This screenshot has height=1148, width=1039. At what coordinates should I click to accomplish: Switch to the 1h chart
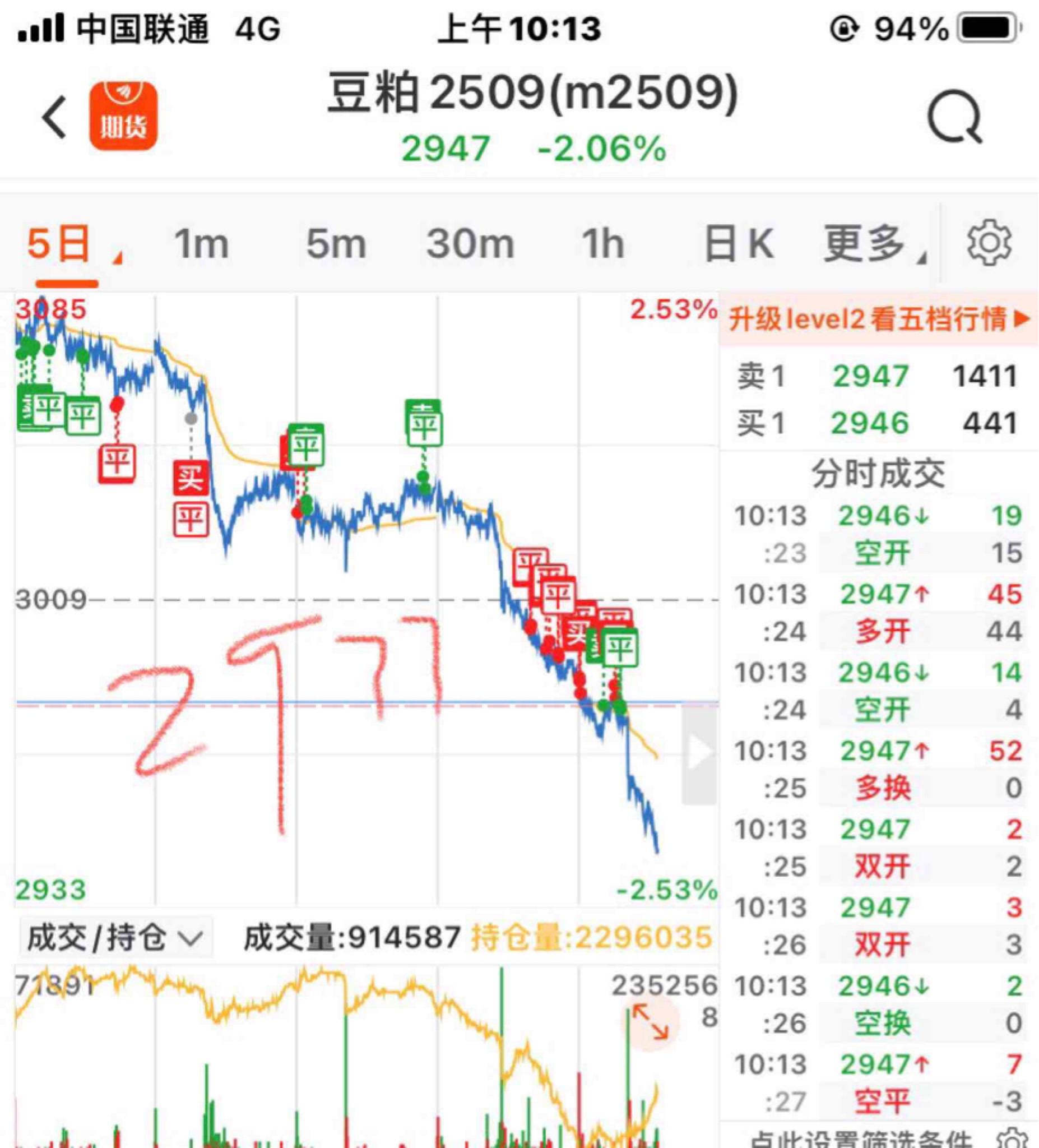click(603, 244)
